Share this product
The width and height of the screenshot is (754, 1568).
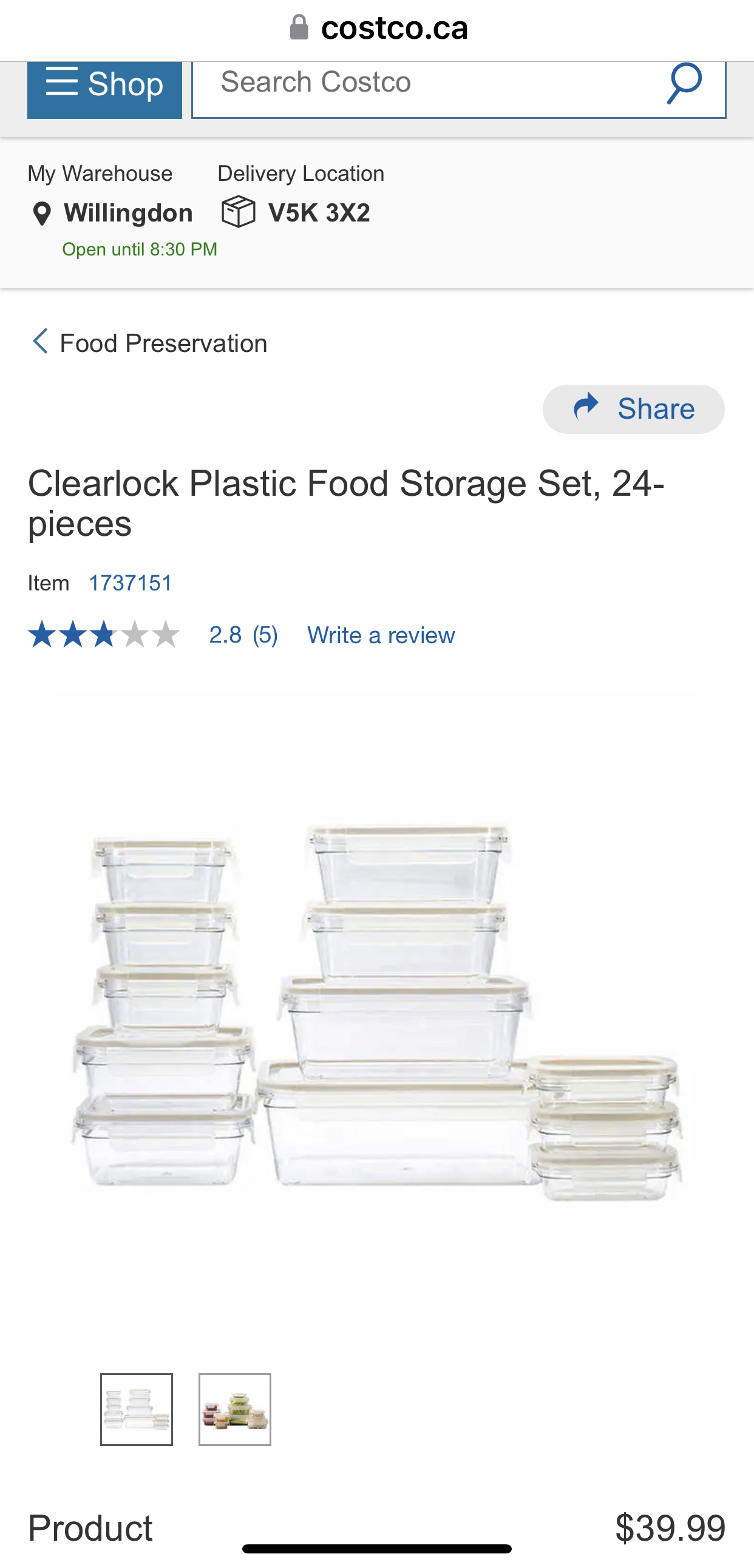[x=633, y=409]
